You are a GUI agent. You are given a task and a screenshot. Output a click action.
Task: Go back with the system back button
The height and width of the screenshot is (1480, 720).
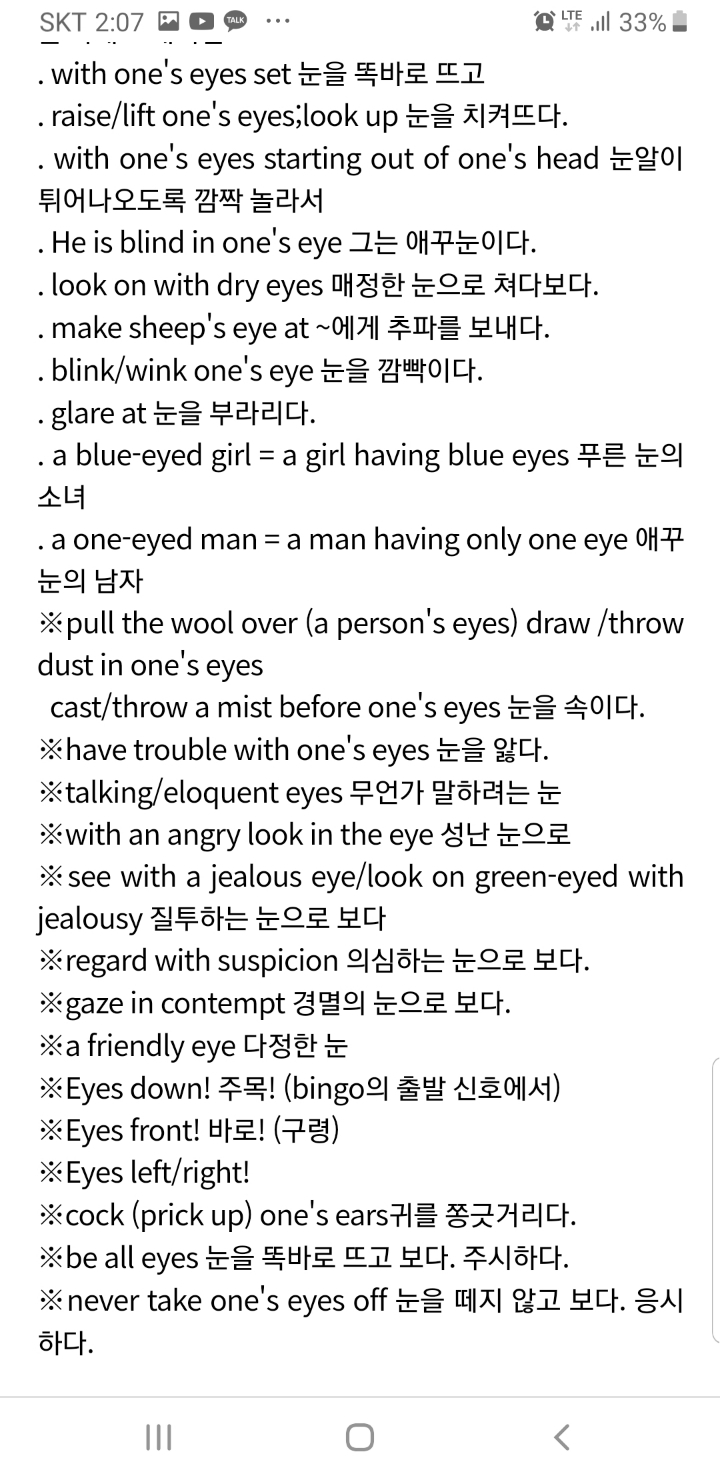point(561,1437)
